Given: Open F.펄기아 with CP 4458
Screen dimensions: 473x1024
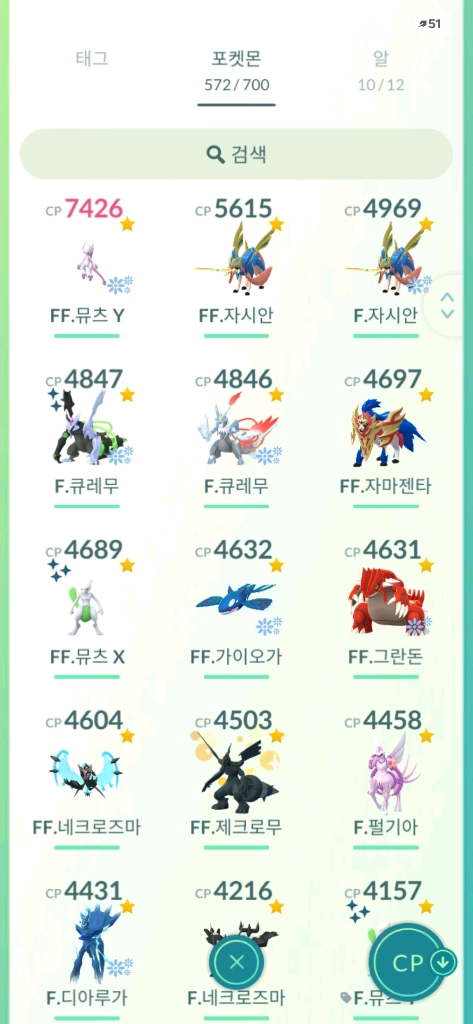Looking at the screenshot, I should pyautogui.click(x=385, y=778).
